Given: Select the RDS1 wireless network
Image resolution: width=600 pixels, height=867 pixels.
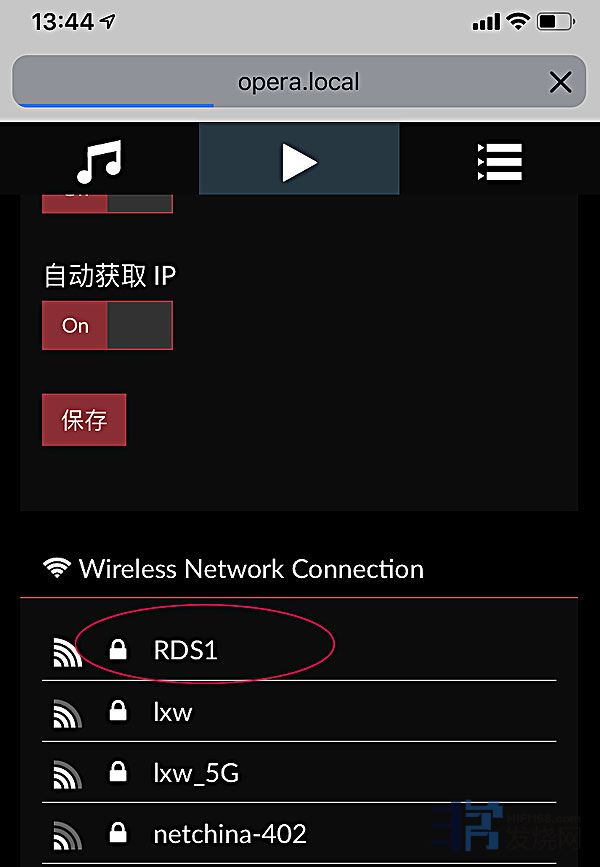Looking at the screenshot, I should coord(185,651).
